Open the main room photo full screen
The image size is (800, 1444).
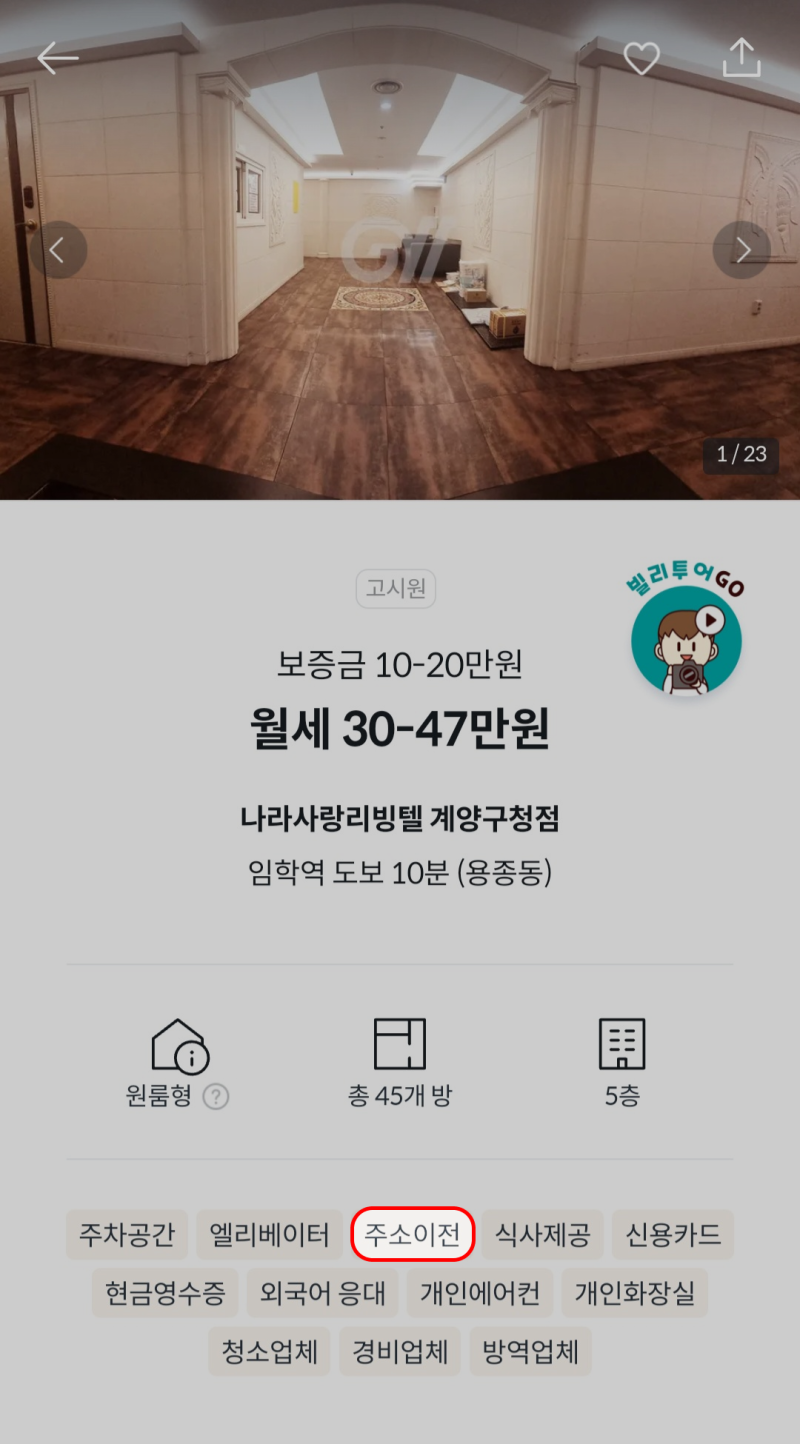pos(400,300)
